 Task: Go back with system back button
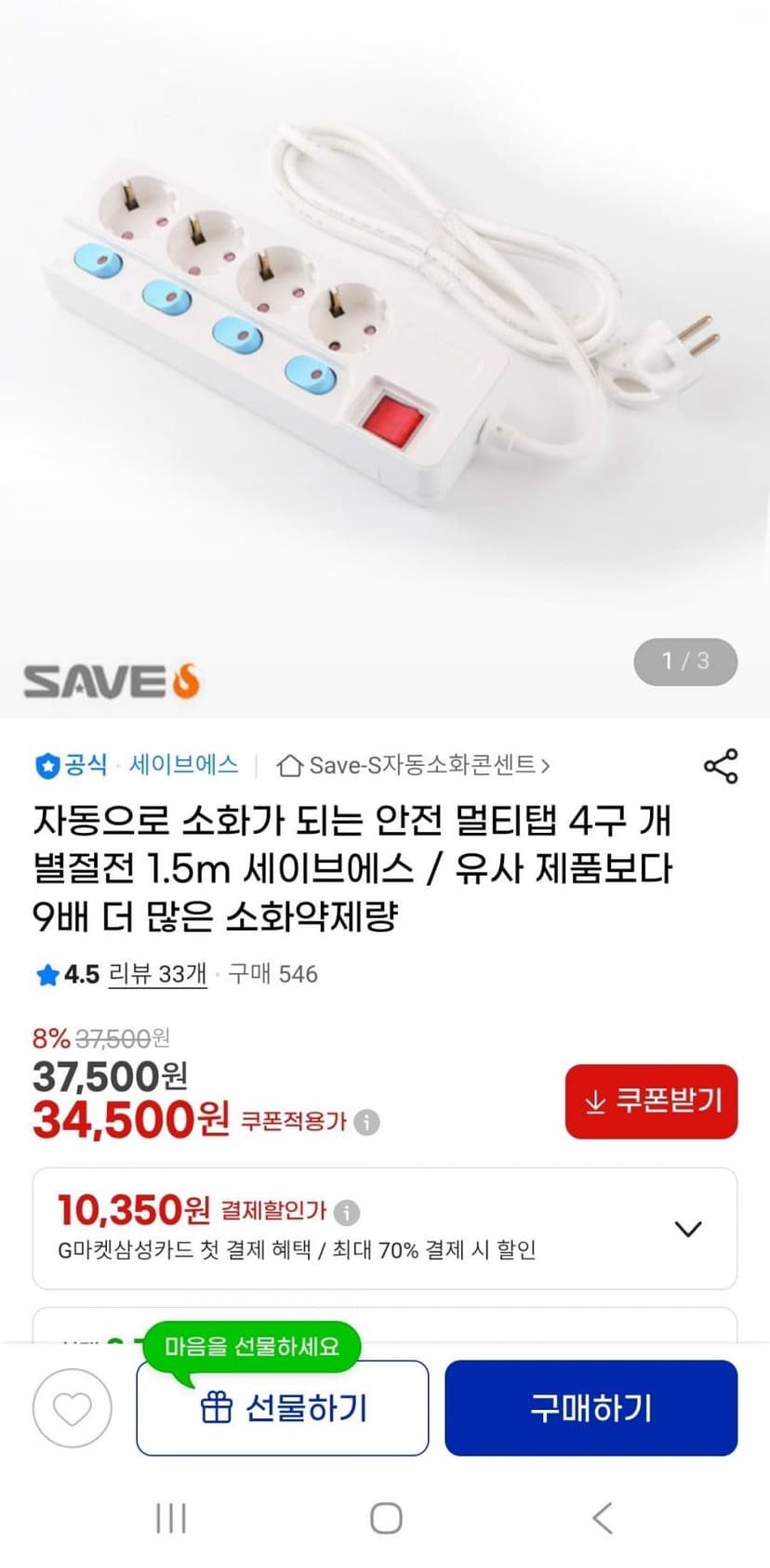(602, 1518)
